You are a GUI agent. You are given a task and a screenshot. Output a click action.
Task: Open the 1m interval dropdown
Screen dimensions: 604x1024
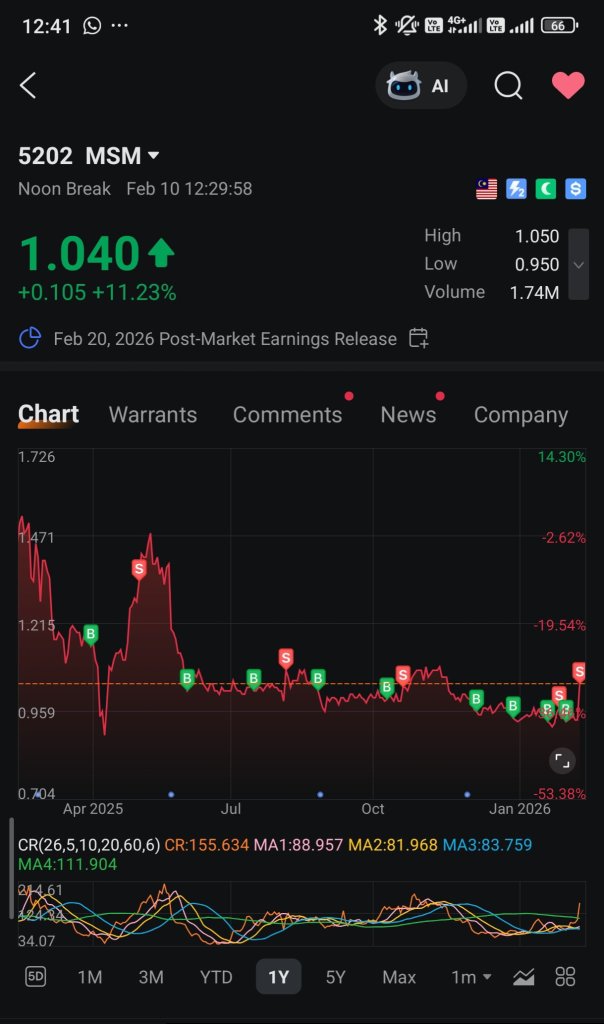(471, 977)
